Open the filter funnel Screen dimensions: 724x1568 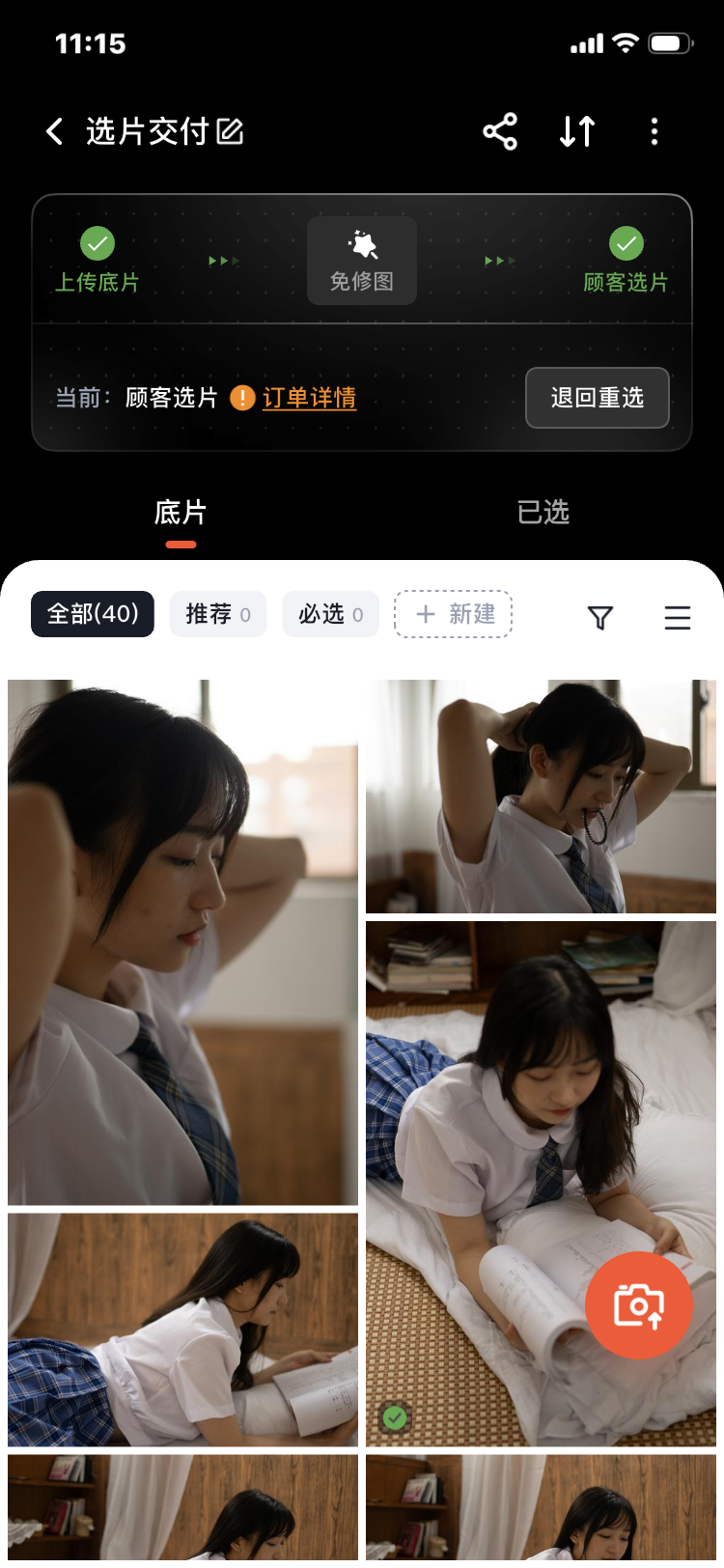pos(600,618)
